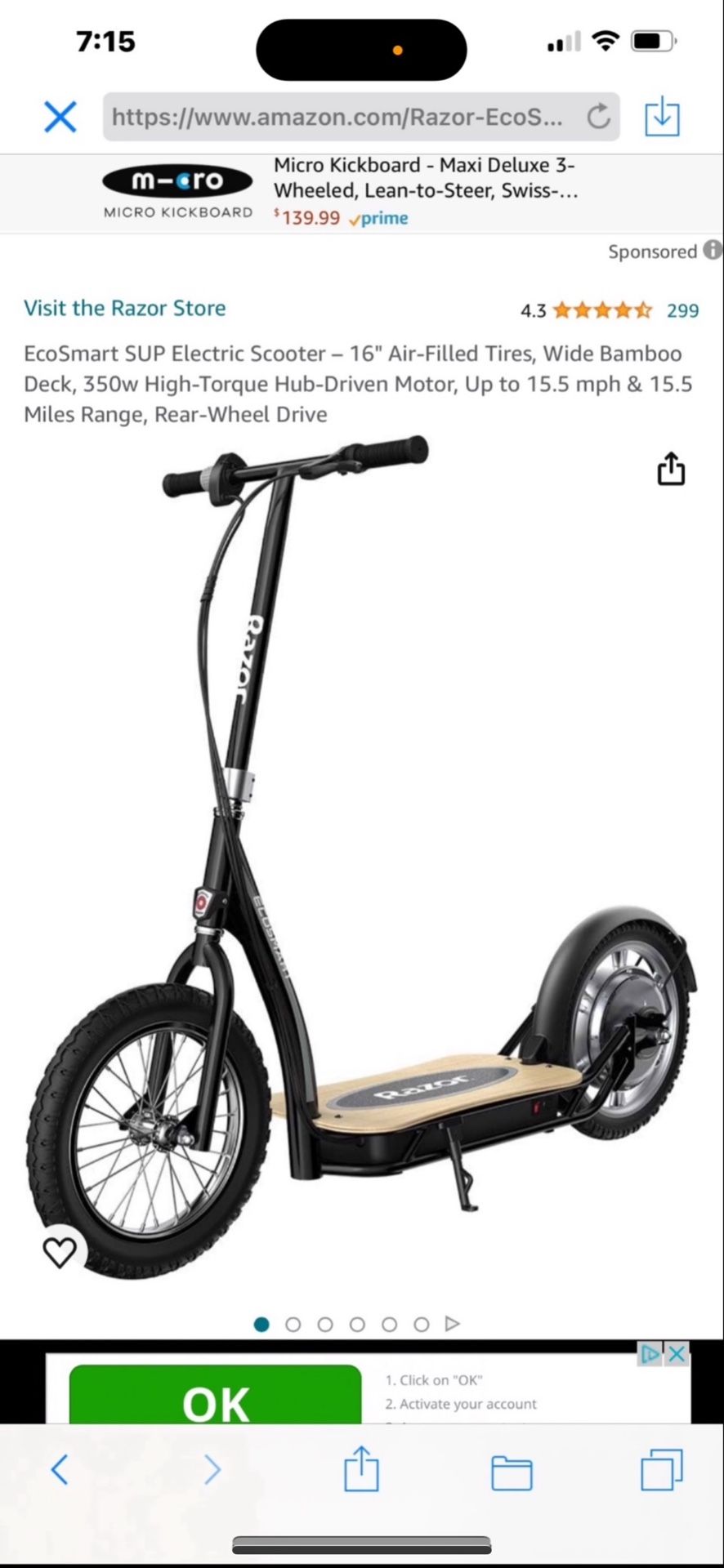Close the in-app browser
The width and height of the screenshot is (724, 1568).
(60, 117)
